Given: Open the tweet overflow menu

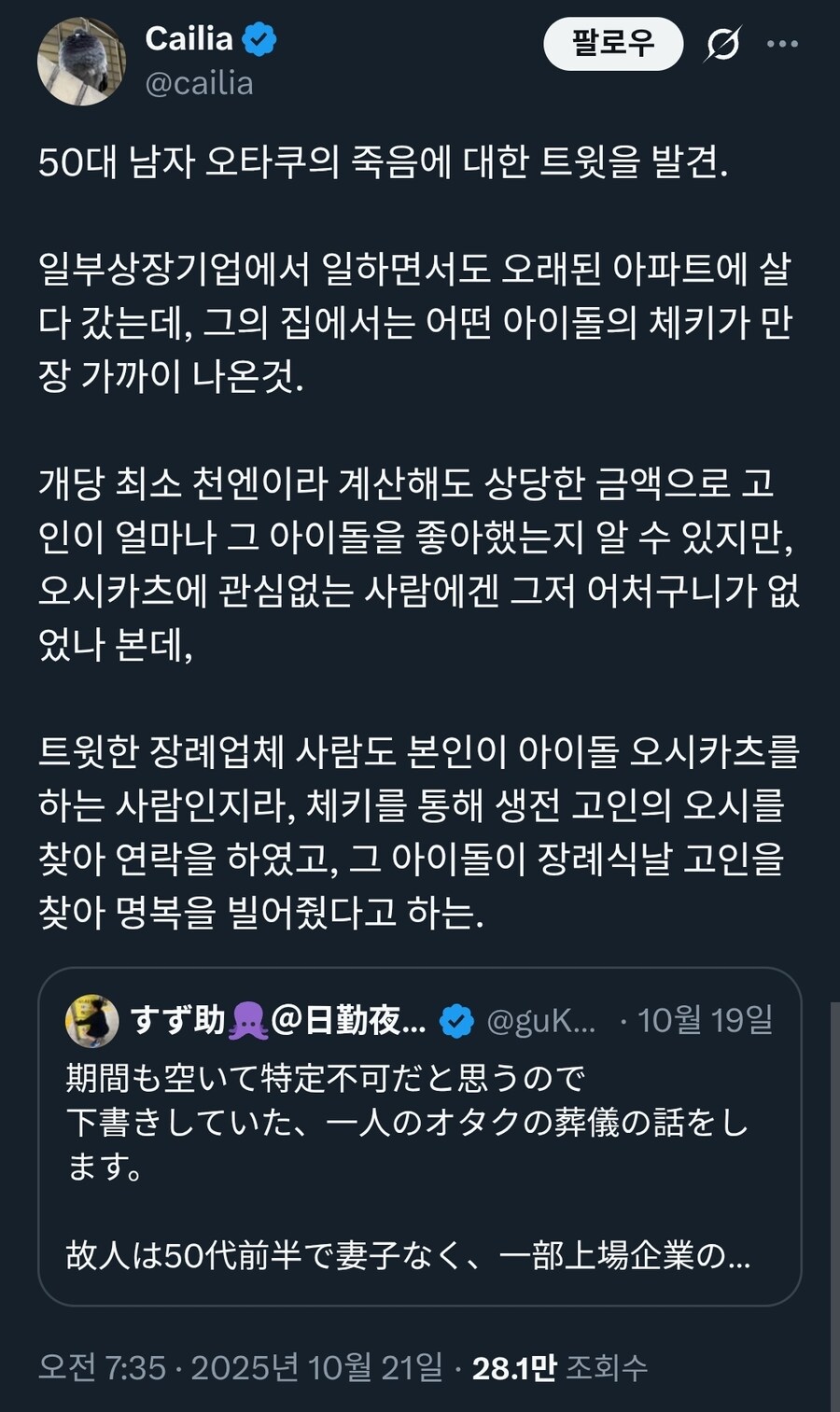Looking at the screenshot, I should click(782, 44).
